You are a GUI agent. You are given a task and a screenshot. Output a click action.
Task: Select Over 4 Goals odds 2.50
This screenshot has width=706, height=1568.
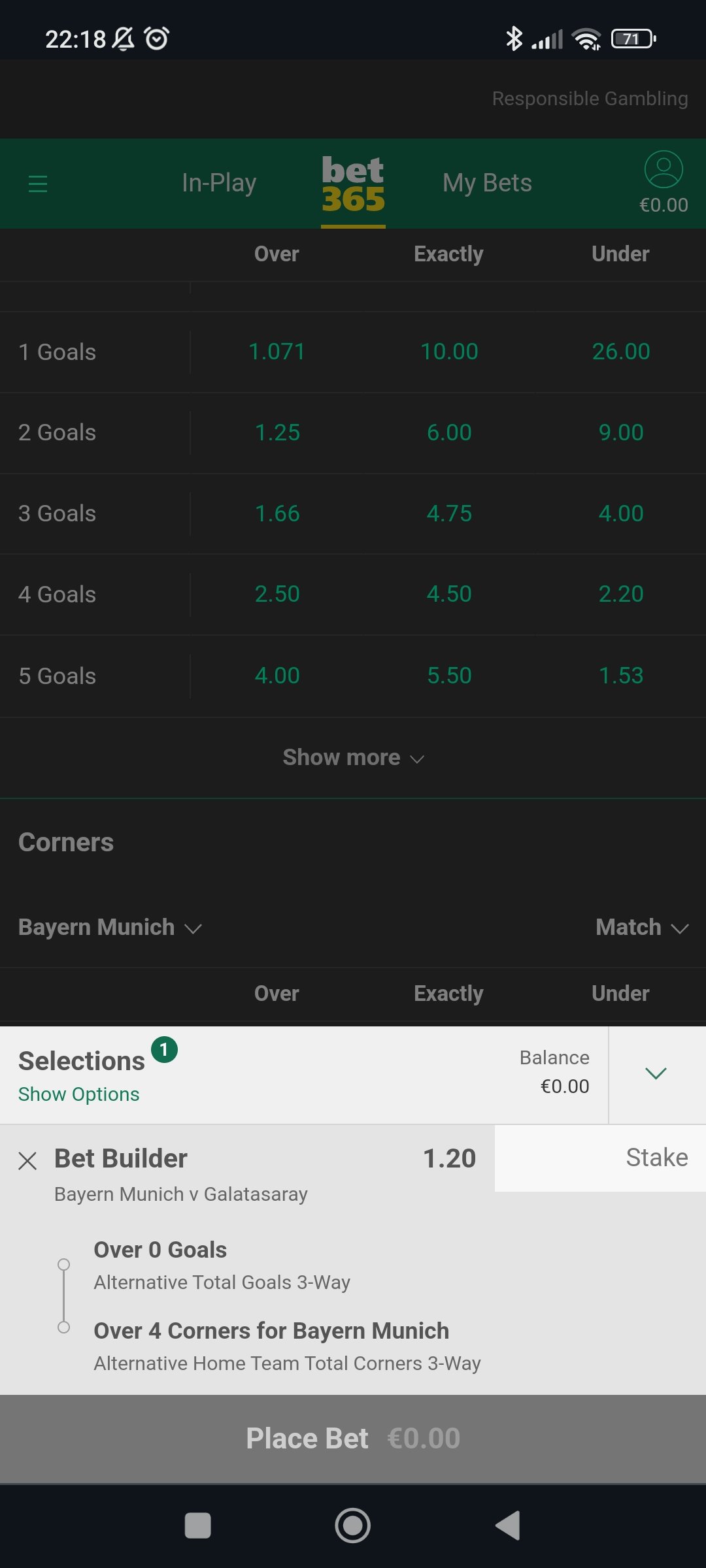pos(277,595)
